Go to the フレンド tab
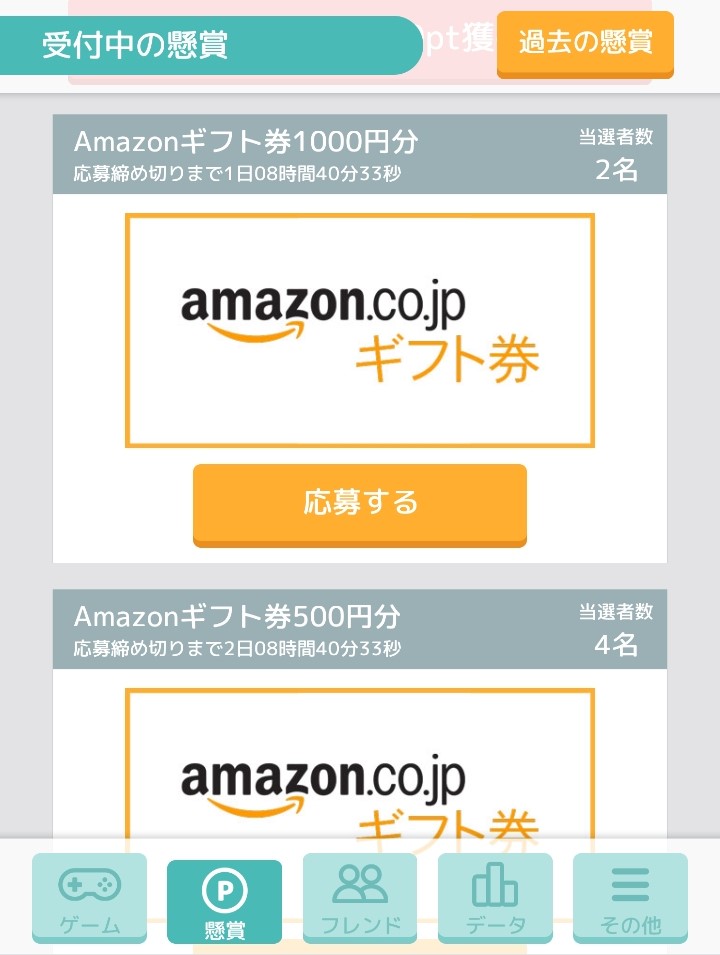 pyautogui.click(x=360, y=897)
